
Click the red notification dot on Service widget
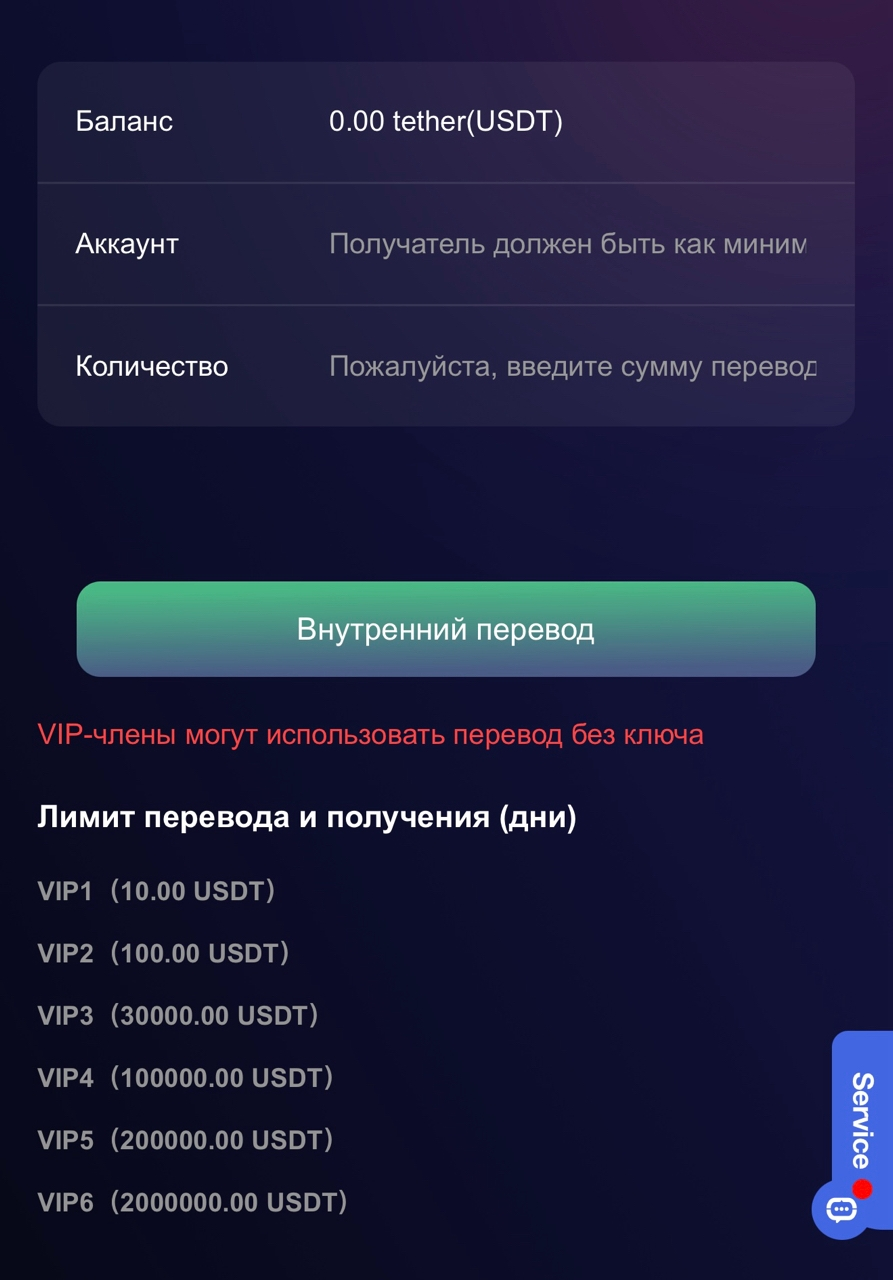pyautogui.click(x=862, y=1188)
